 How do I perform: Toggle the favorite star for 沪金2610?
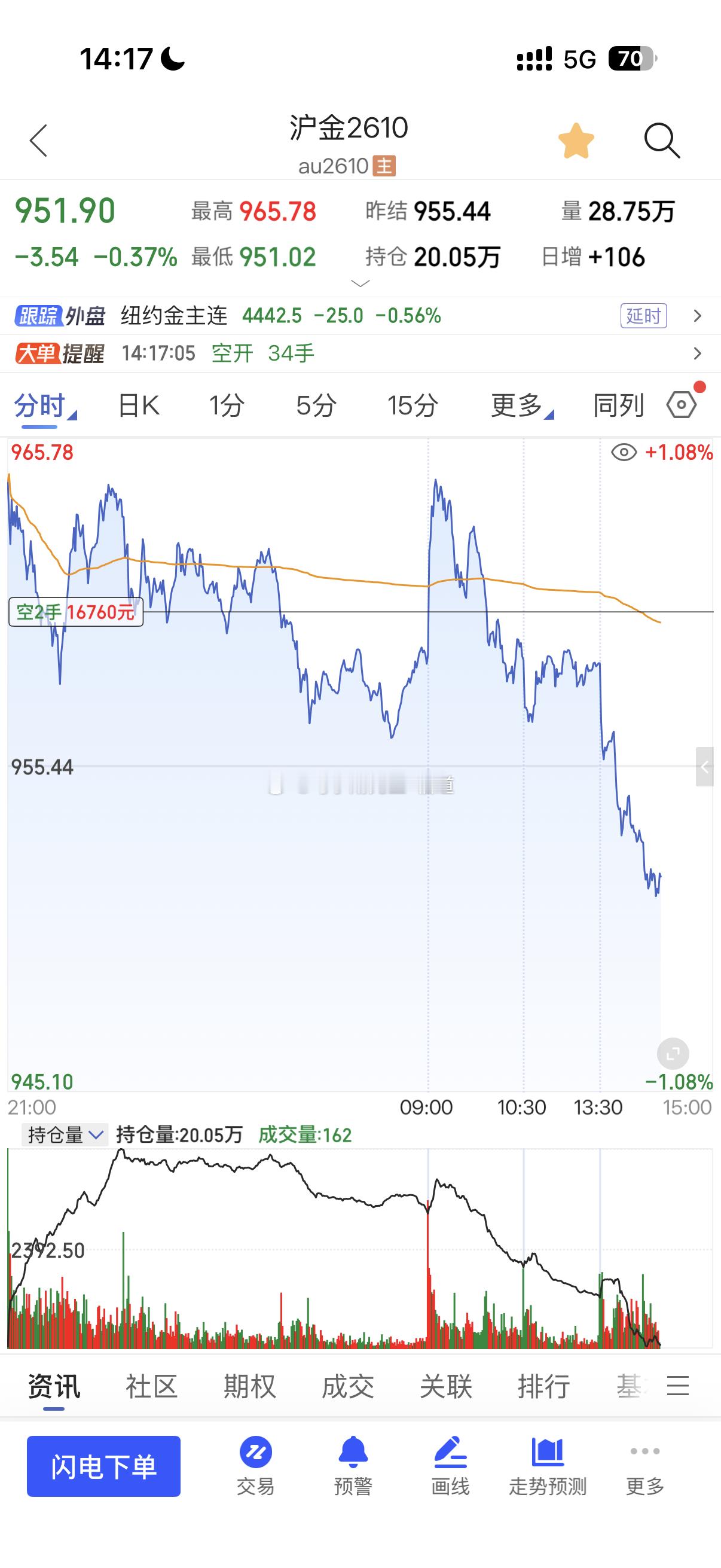pos(576,141)
